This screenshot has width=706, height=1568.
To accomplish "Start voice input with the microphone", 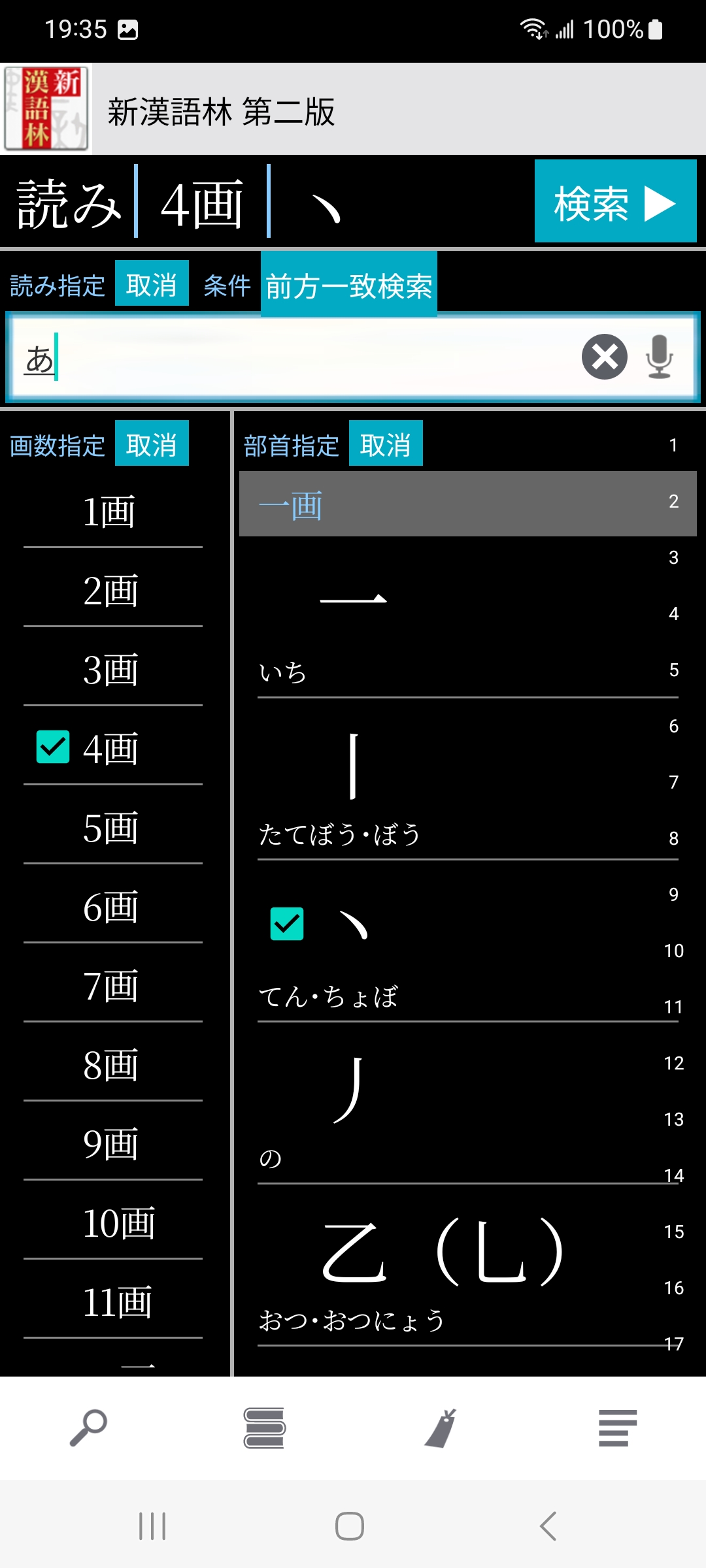I will pos(659,357).
